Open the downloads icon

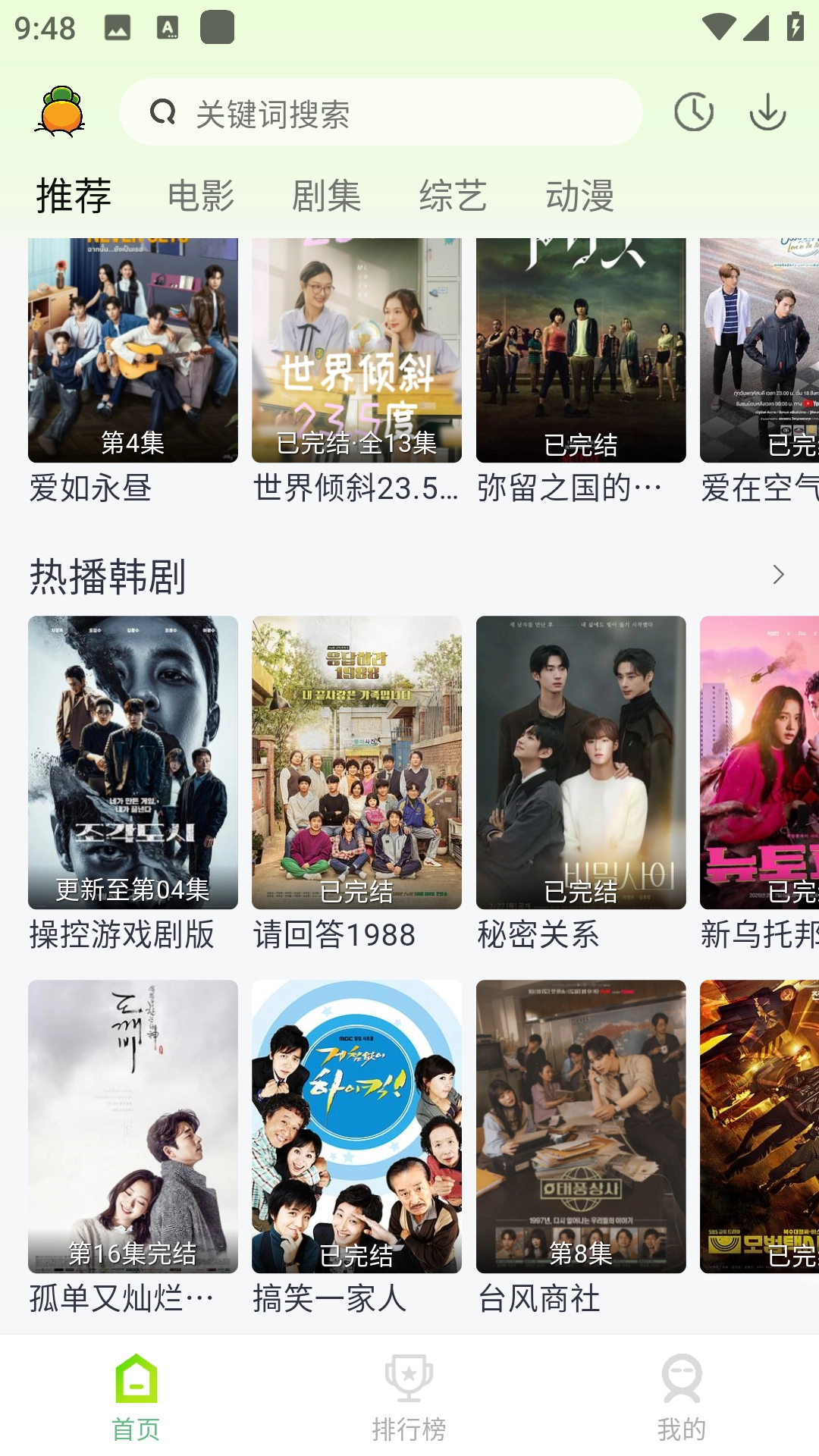point(767,113)
